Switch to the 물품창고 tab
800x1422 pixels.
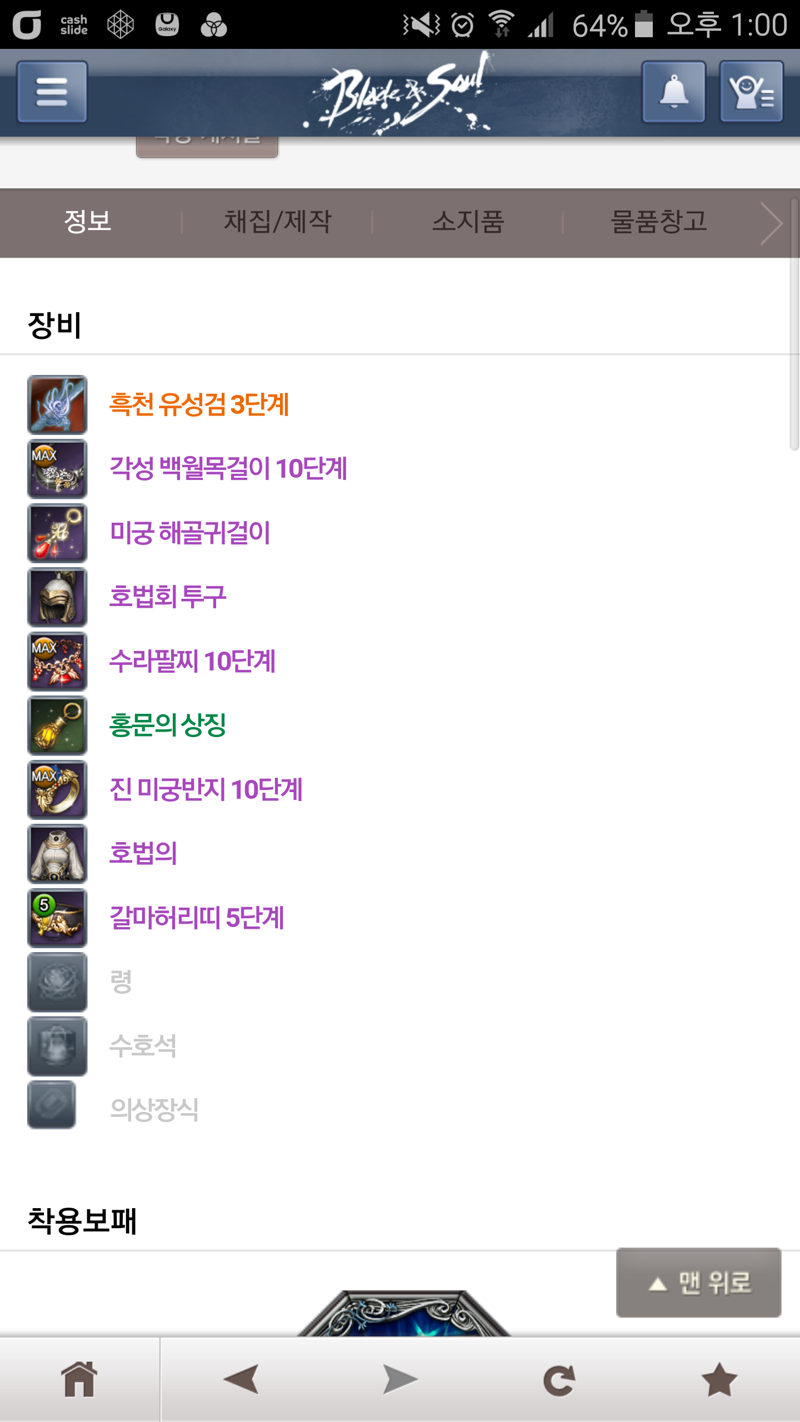(x=658, y=222)
